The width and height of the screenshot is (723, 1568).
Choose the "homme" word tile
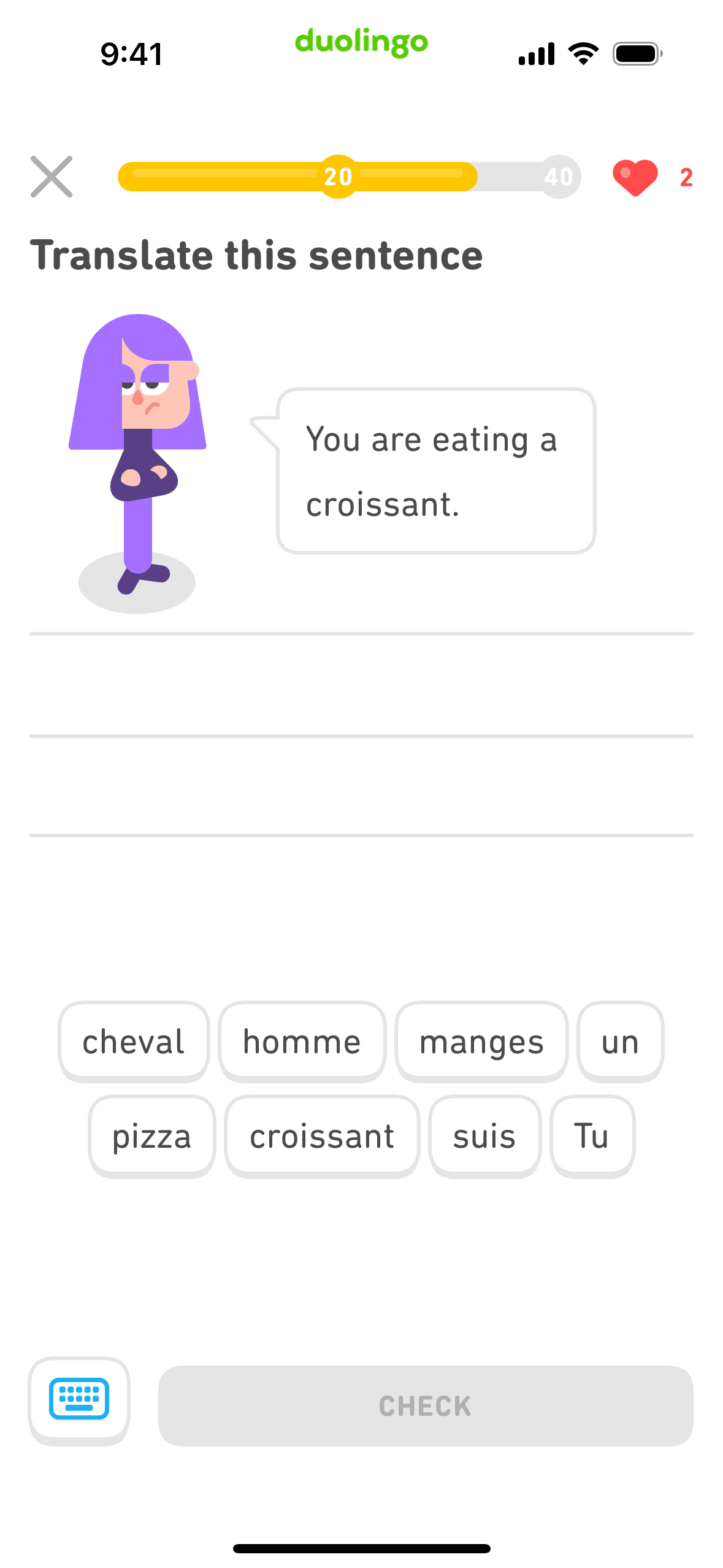click(x=302, y=1042)
